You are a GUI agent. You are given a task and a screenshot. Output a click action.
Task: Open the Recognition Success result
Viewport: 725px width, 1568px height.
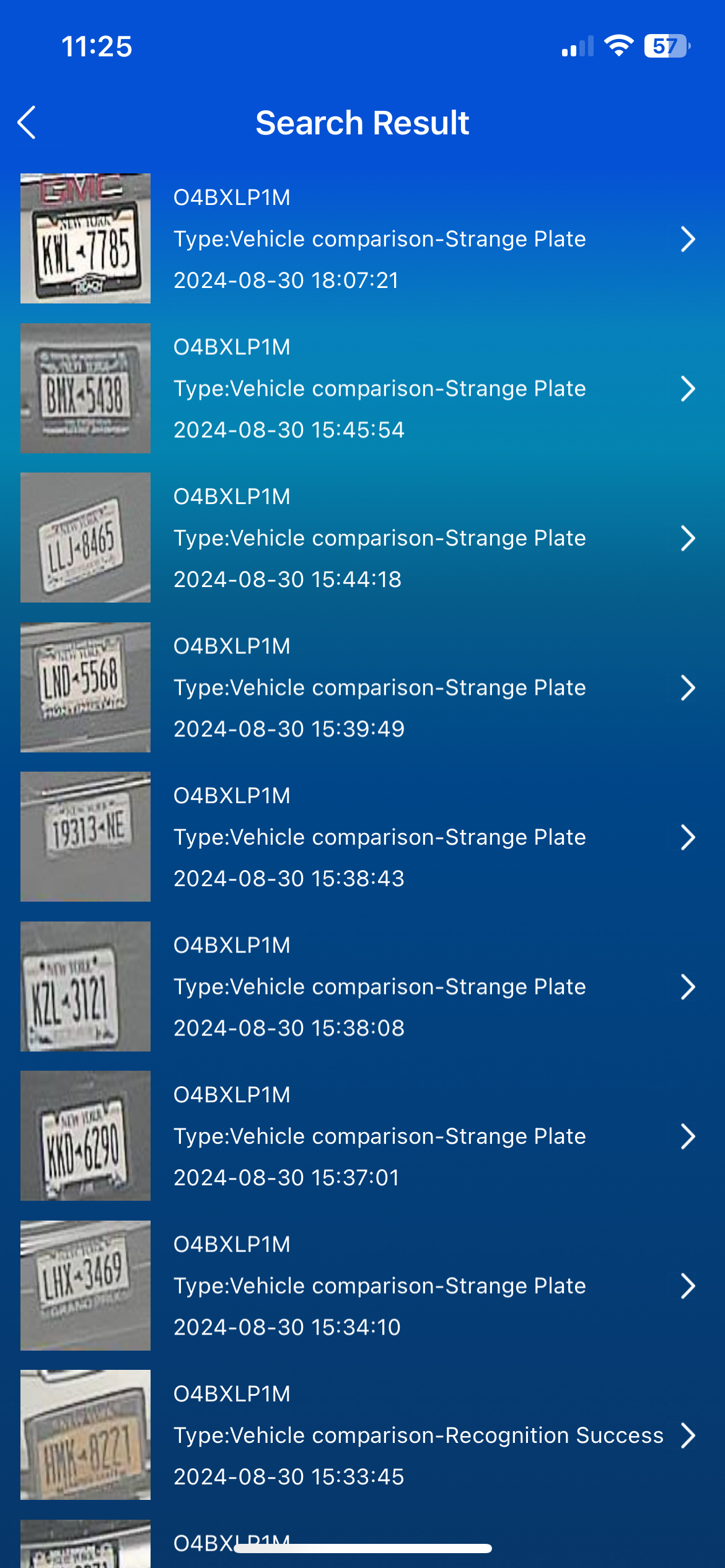pyautogui.click(x=362, y=1435)
